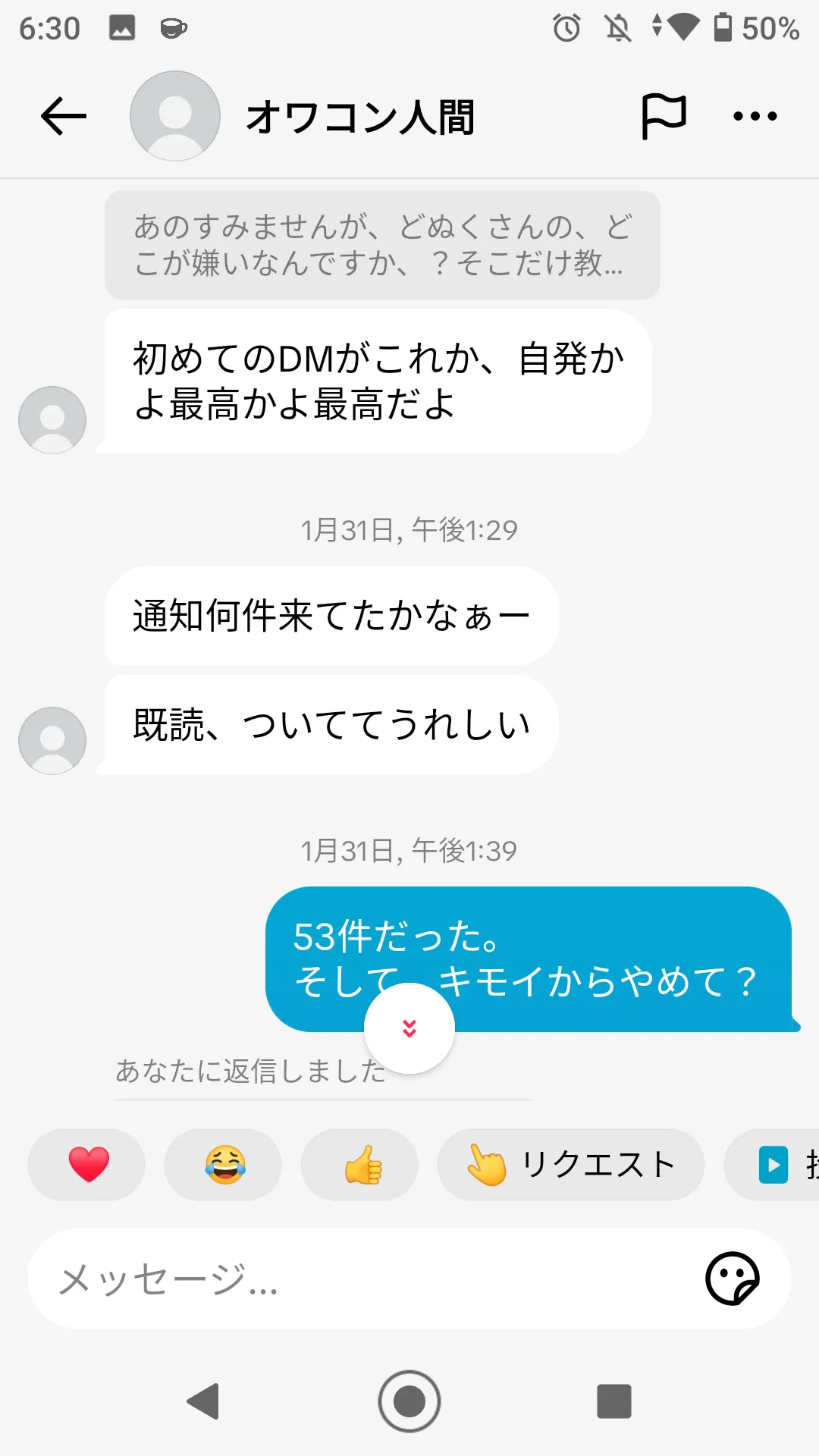Report this chat with the flag icon
This screenshot has height=1456, width=819.
(664, 116)
